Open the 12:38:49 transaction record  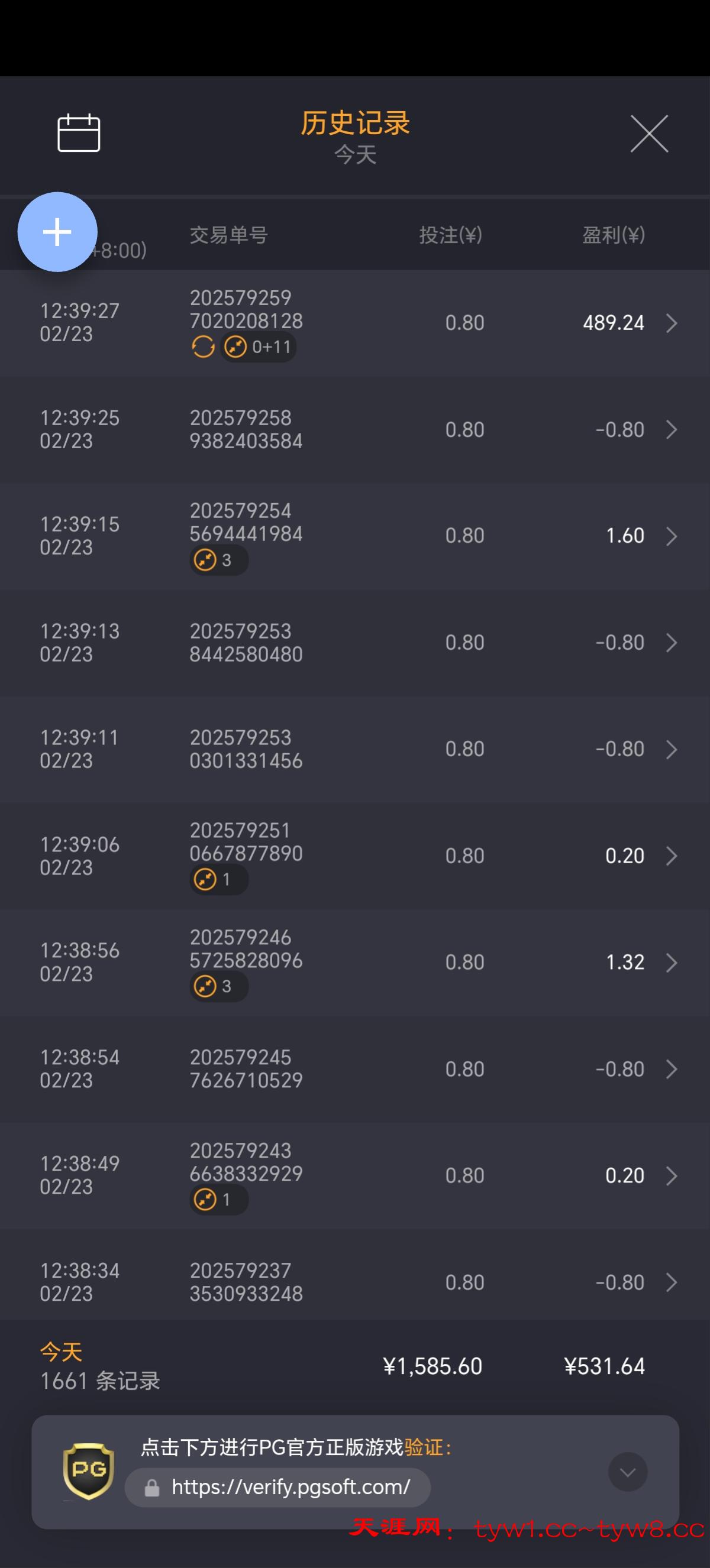click(671, 1175)
